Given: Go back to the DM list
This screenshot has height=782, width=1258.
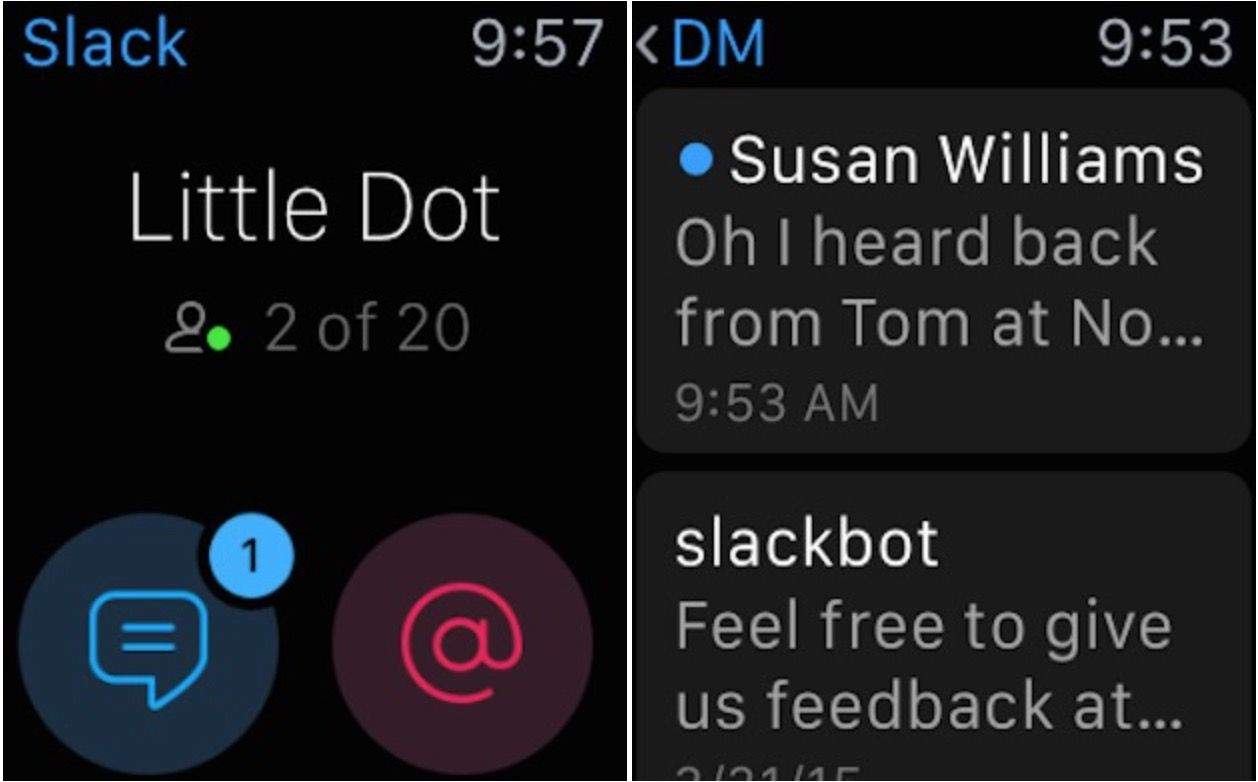Looking at the screenshot, I should click(700, 45).
